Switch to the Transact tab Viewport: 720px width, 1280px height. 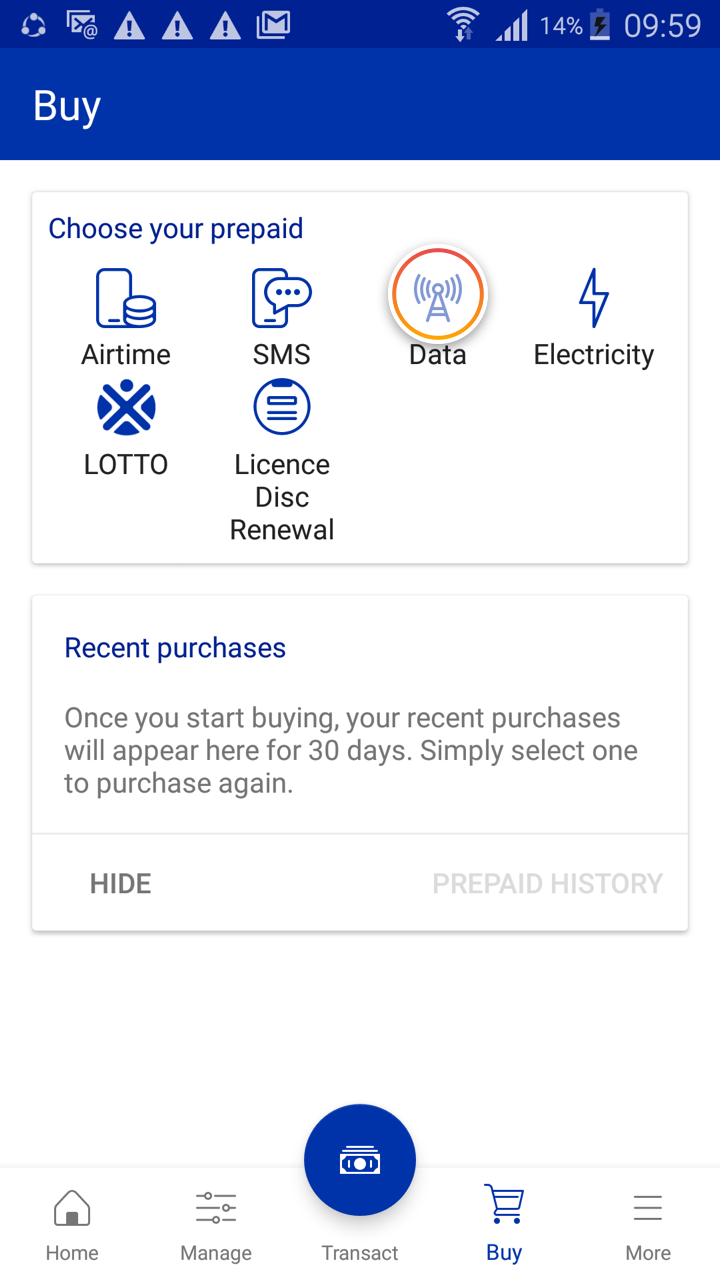pyautogui.click(x=360, y=1252)
